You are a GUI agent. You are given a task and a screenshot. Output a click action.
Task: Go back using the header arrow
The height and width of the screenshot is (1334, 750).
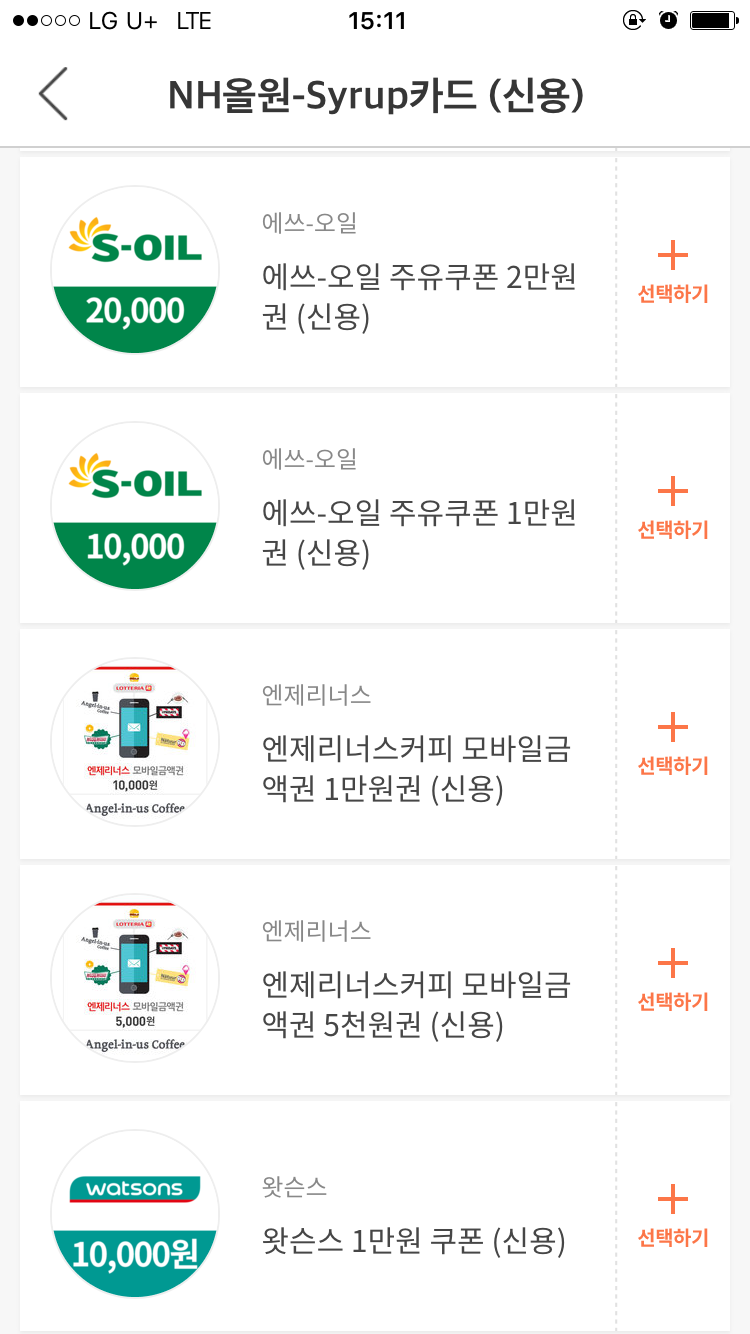coord(53,94)
